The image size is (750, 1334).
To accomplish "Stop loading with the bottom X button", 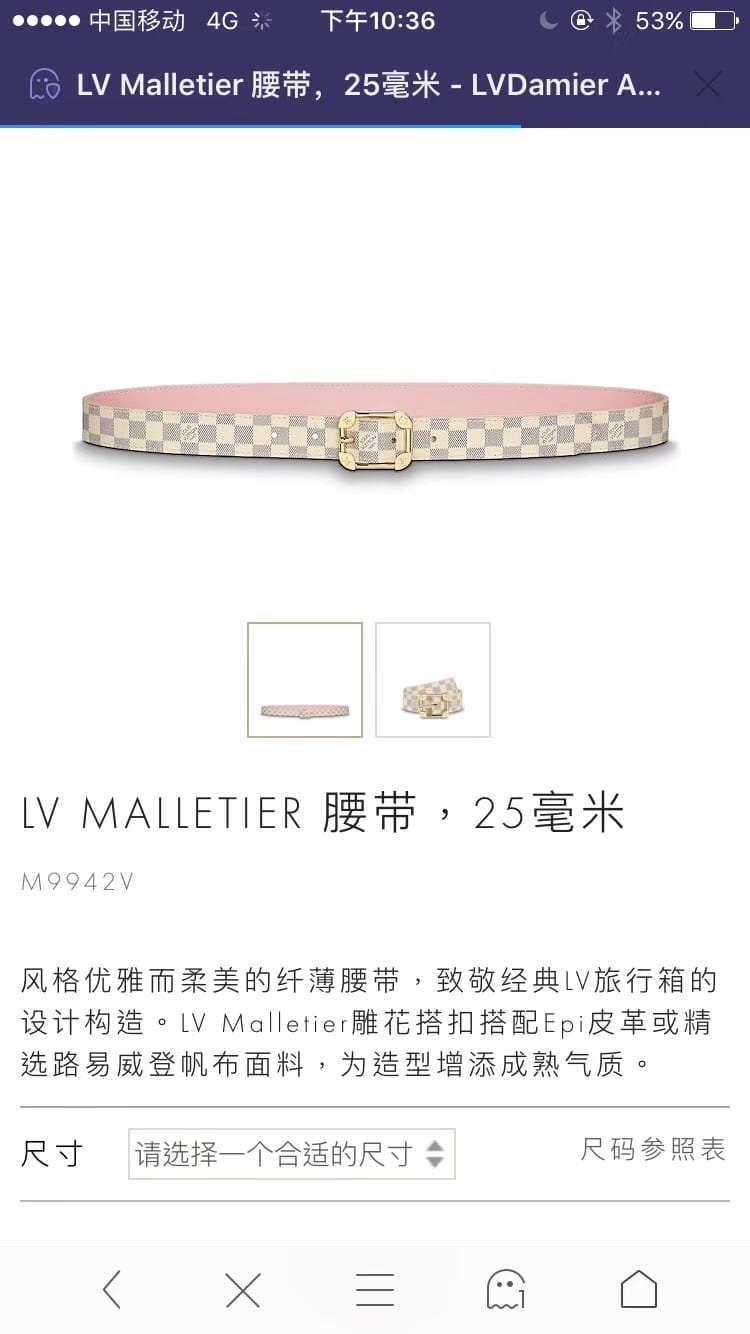I will coord(243,1289).
